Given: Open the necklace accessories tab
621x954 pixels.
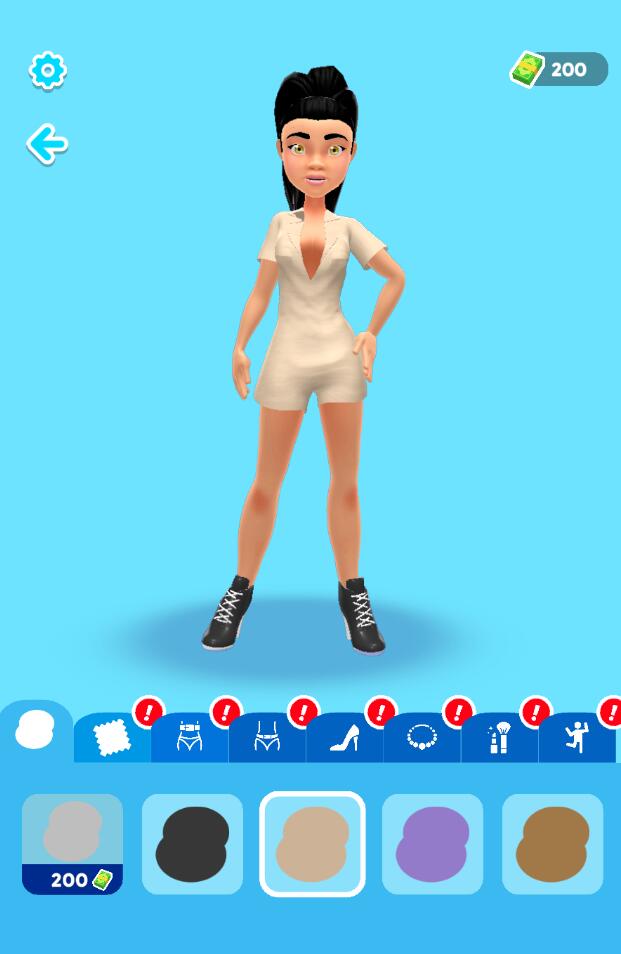Looking at the screenshot, I should point(421,738).
